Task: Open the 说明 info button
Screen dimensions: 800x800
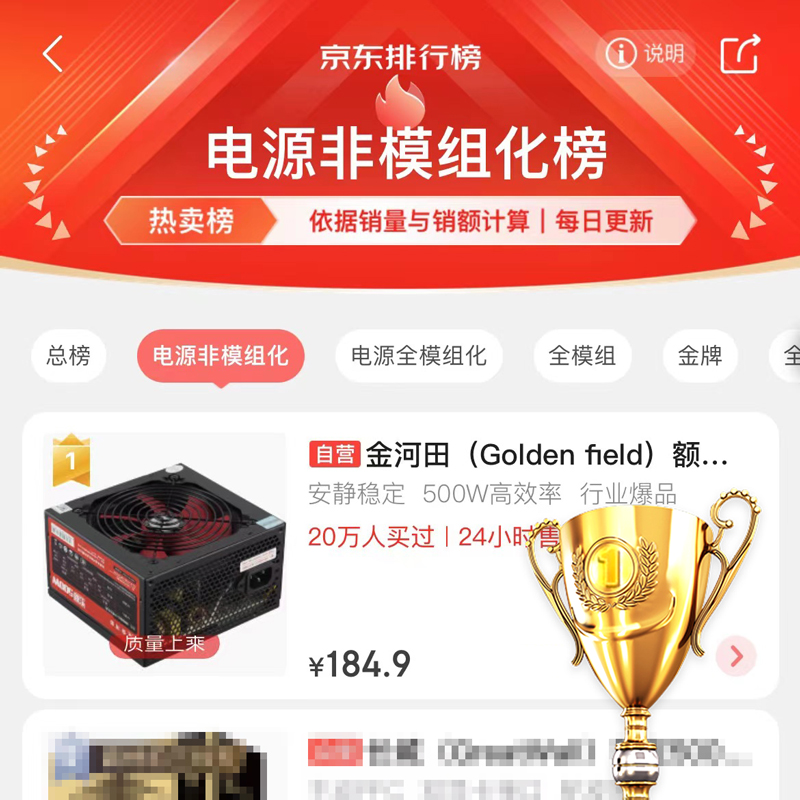Action: tap(646, 54)
